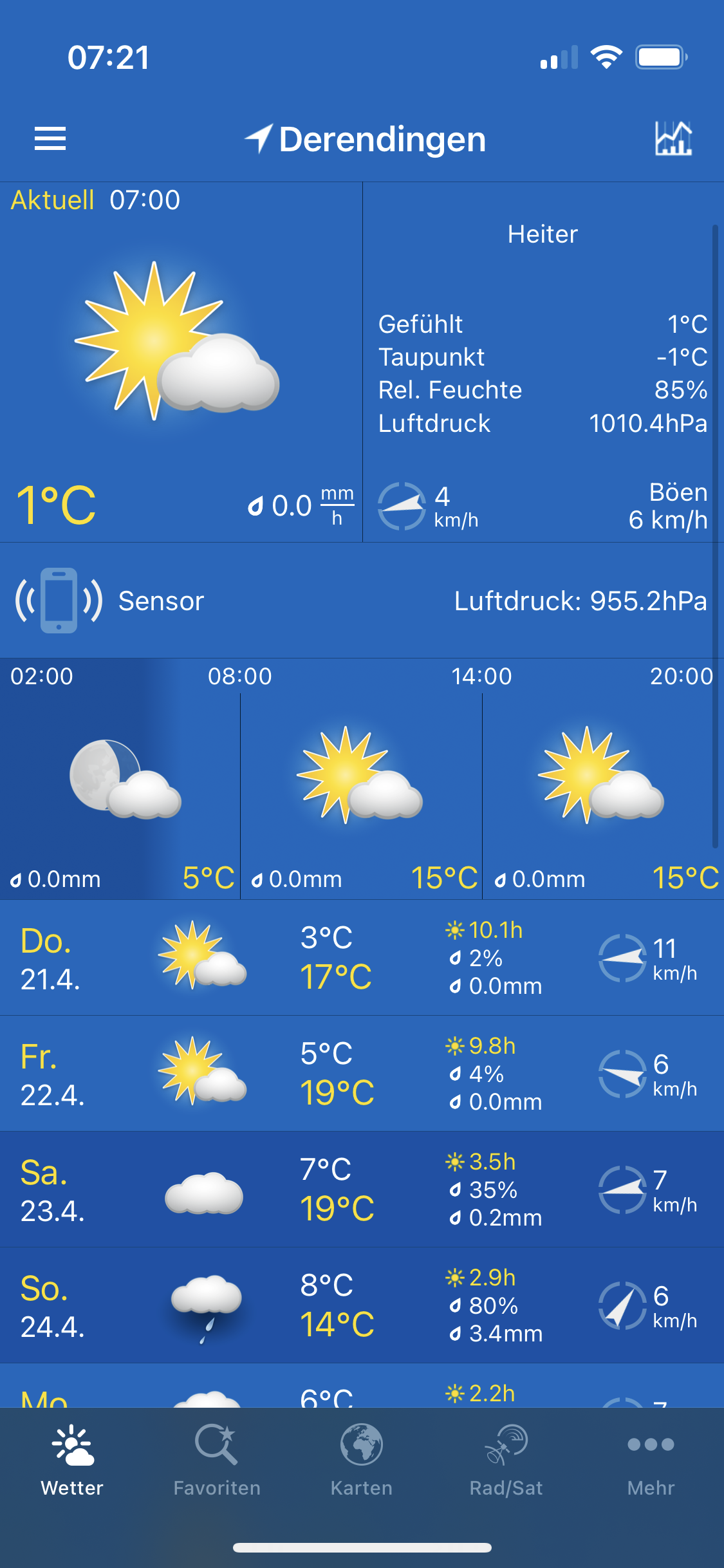This screenshot has width=724, height=1568.
Task: Select the Wetter tab
Action: click(72, 1461)
